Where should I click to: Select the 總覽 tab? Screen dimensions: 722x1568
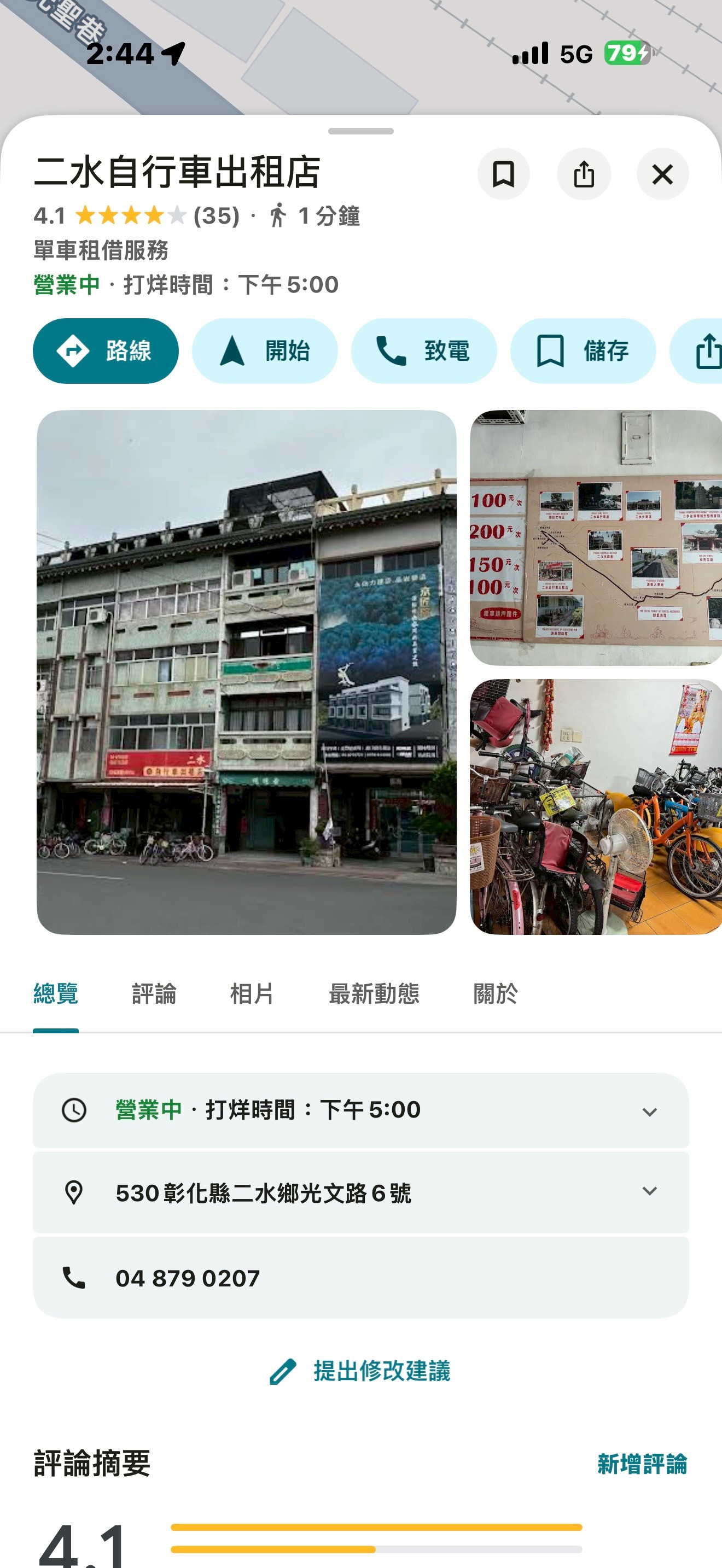tap(55, 993)
